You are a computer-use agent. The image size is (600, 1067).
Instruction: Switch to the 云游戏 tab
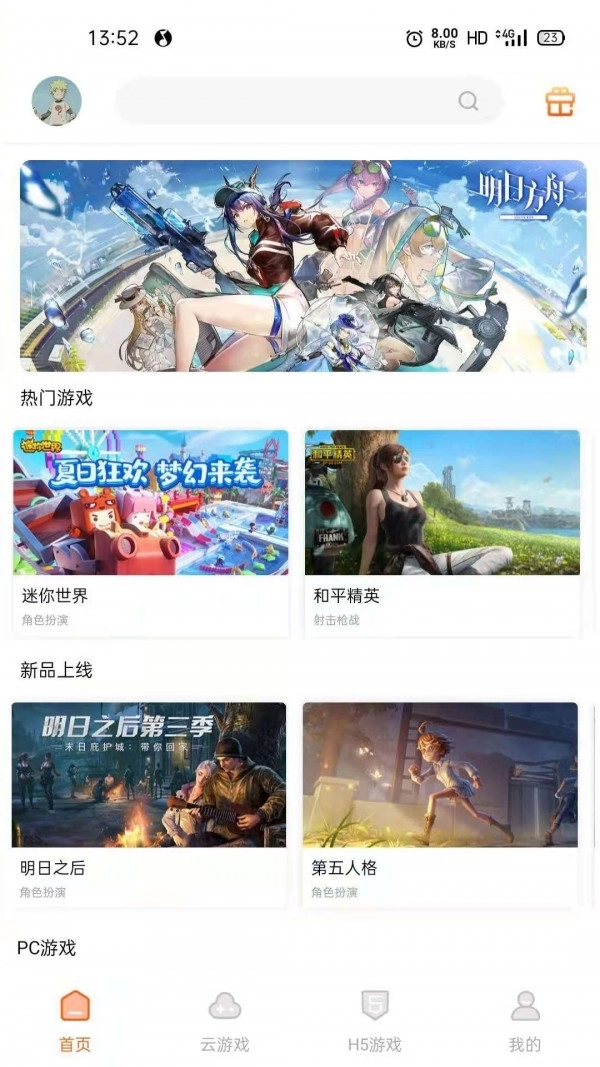(225, 1020)
